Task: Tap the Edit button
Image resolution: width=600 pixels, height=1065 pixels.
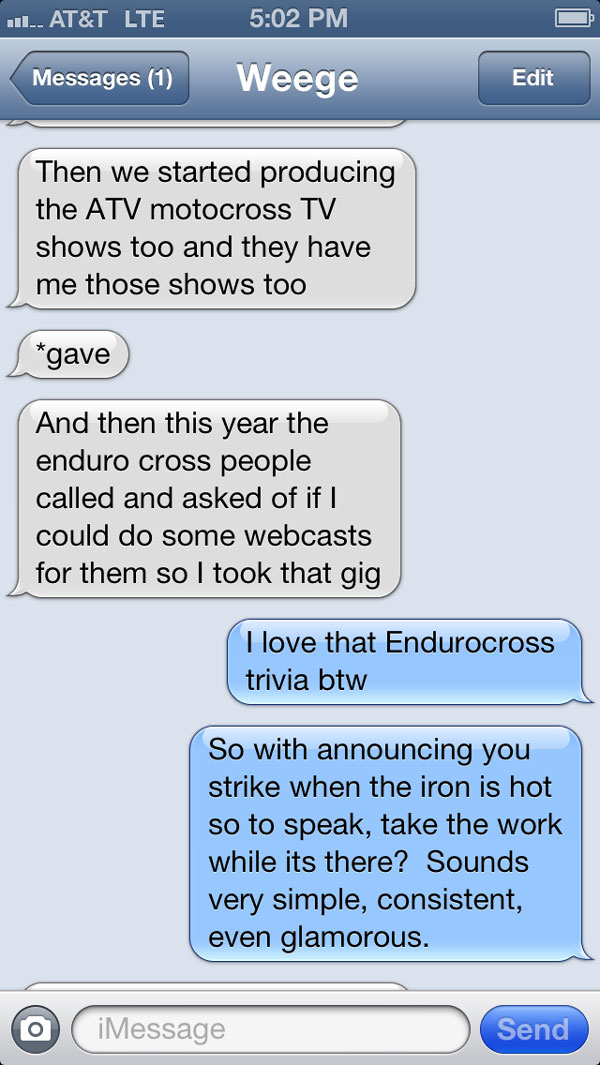Action: pyautogui.click(x=533, y=78)
